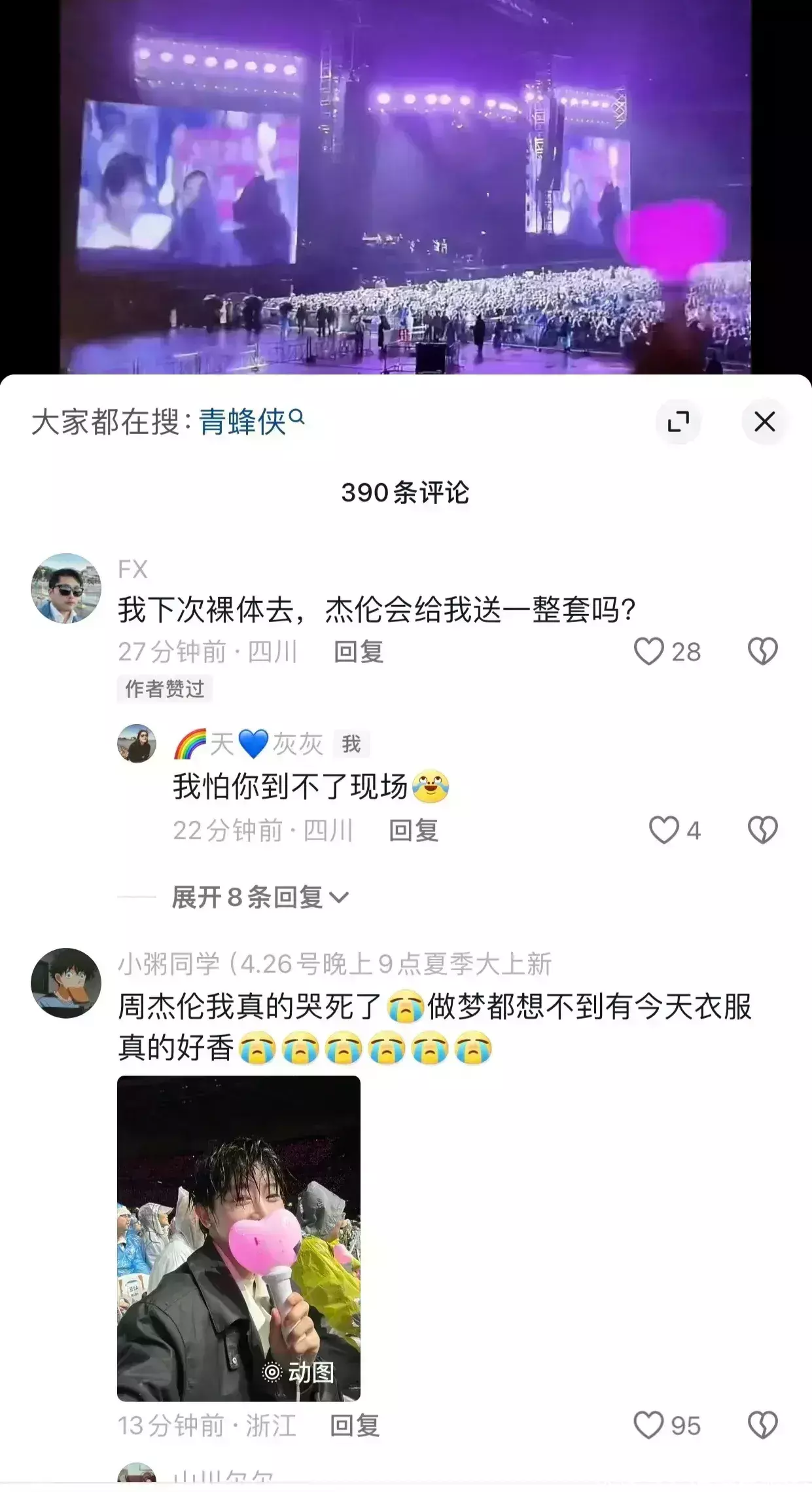Image resolution: width=812 pixels, height=1492 pixels.
Task: Reply to 小粥同学's comment
Action: pos(354,1426)
